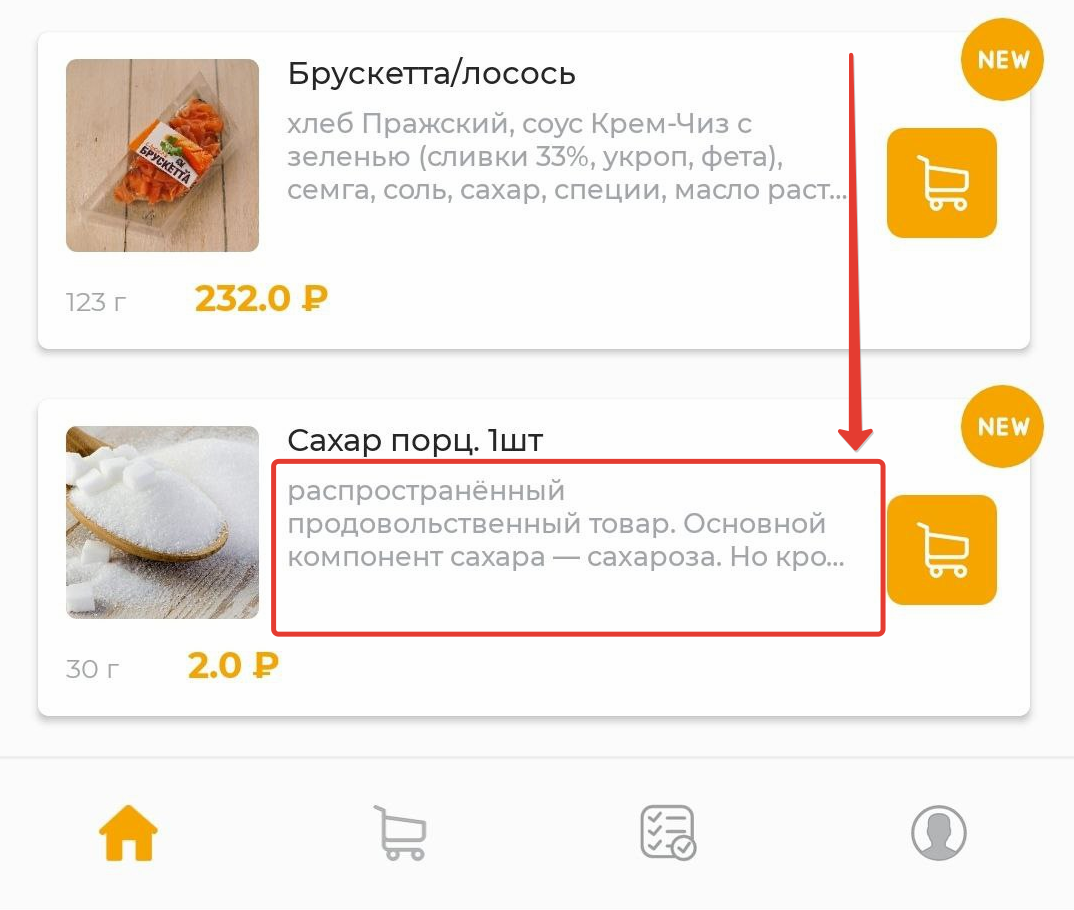1074x910 pixels.
Task: Go to the home tab
Action: [129, 832]
